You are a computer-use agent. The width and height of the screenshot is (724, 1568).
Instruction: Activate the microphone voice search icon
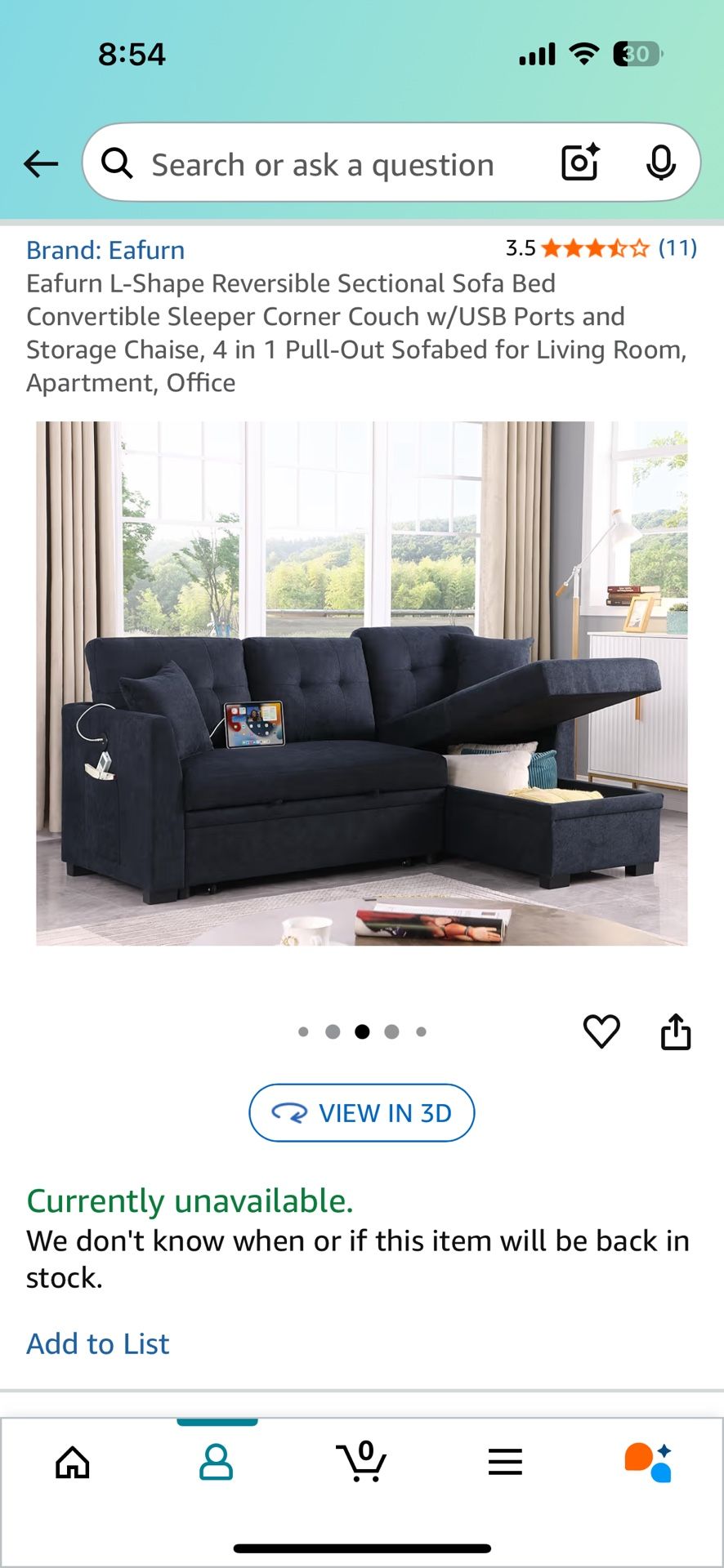[662, 163]
